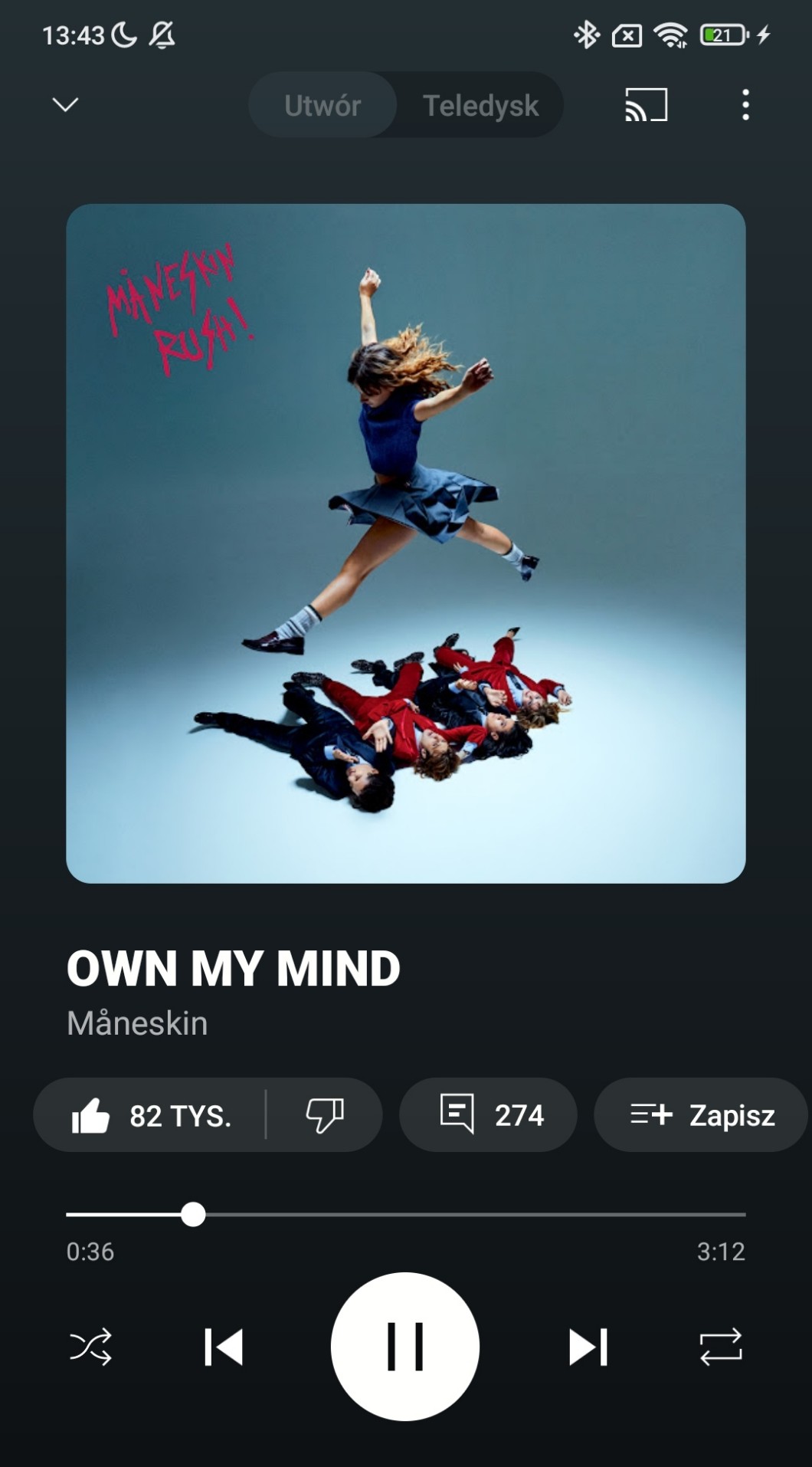Viewport: 812px width, 1467px height.
Task: Open the 274 comments
Action: 488,1115
